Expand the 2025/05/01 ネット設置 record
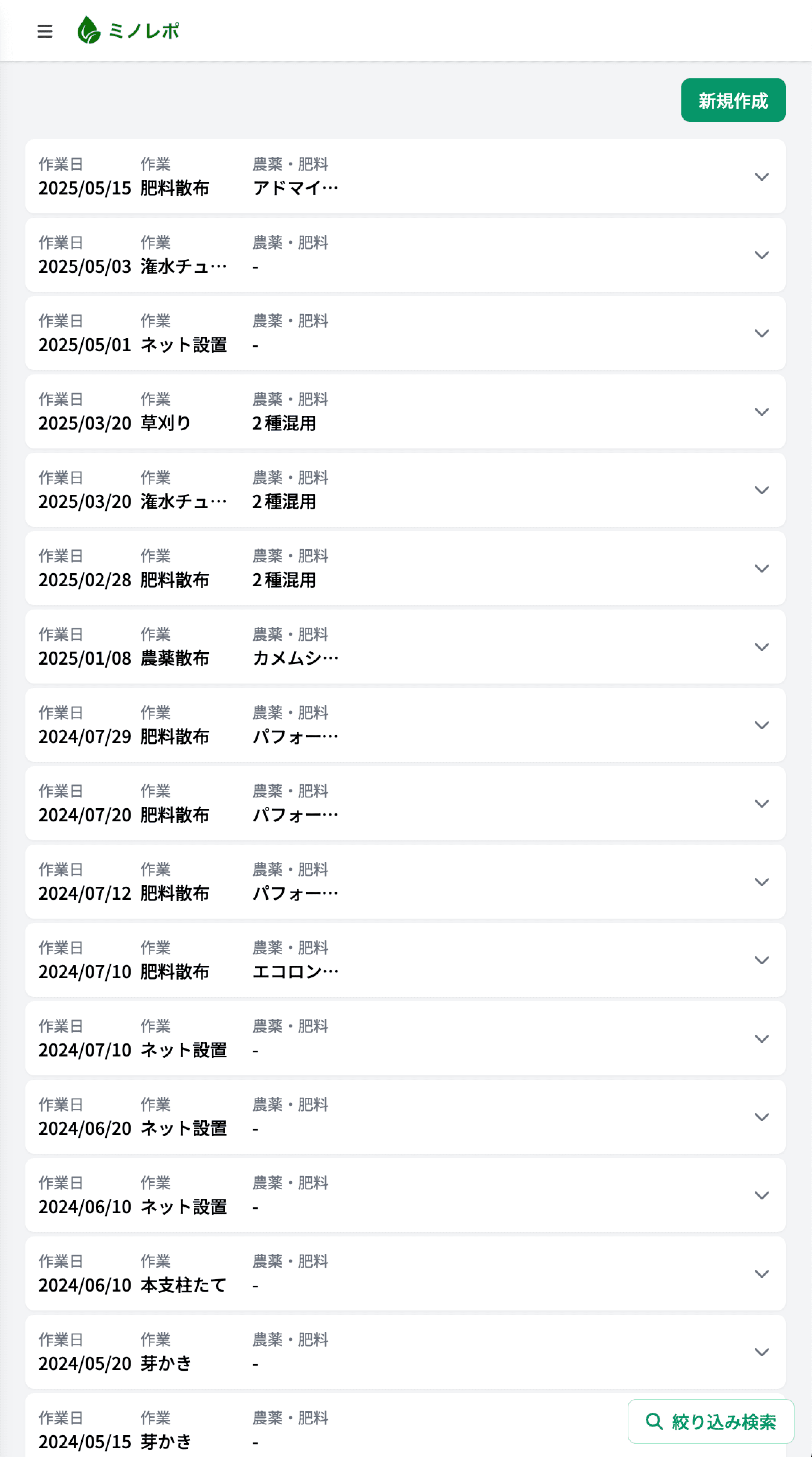 (762, 333)
